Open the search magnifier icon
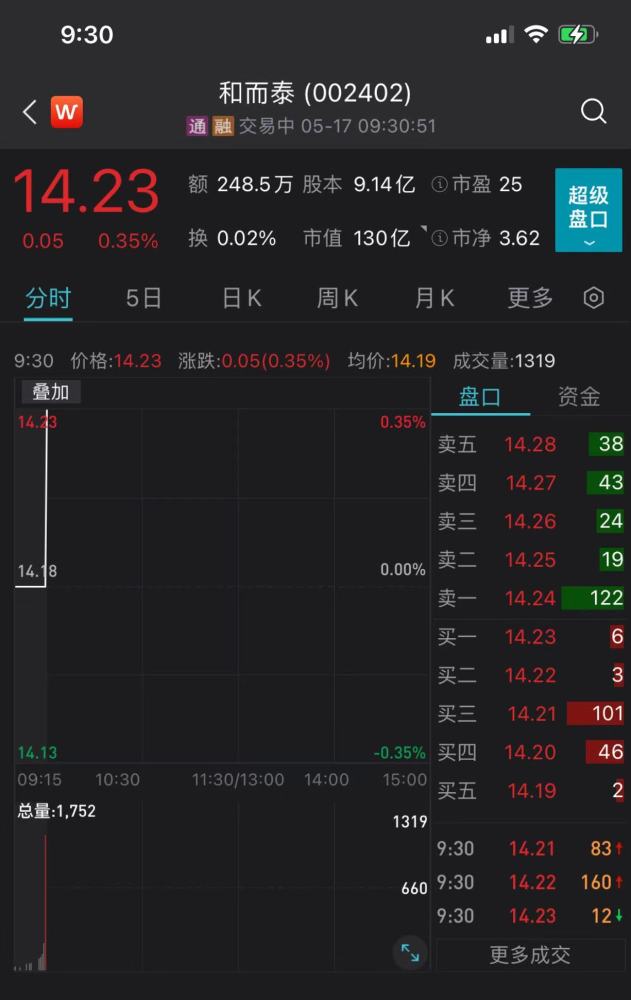This screenshot has height=1000, width=631. pyautogui.click(x=593, y=111)
